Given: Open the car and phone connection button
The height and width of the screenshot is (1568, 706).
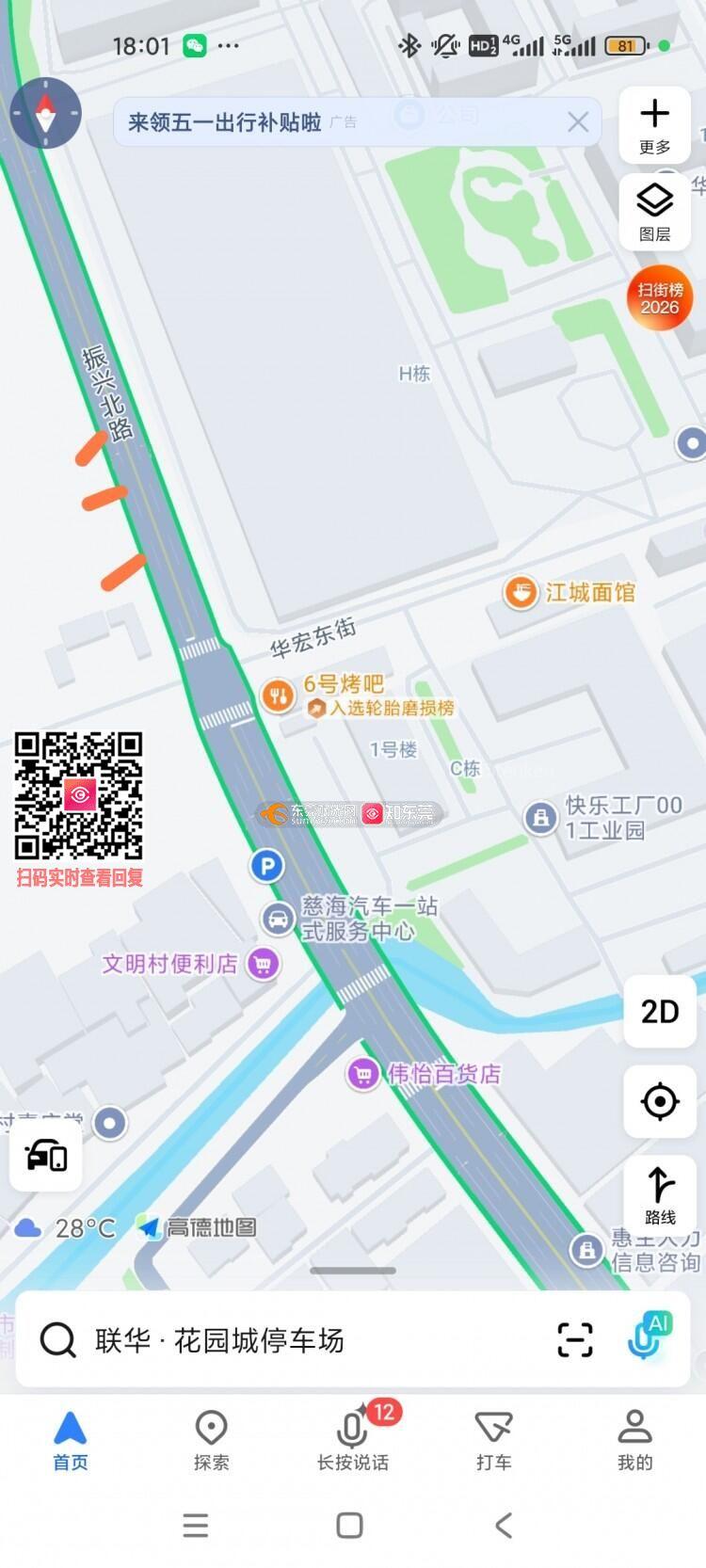Looking at the screenshot, I should (45, 1155).
